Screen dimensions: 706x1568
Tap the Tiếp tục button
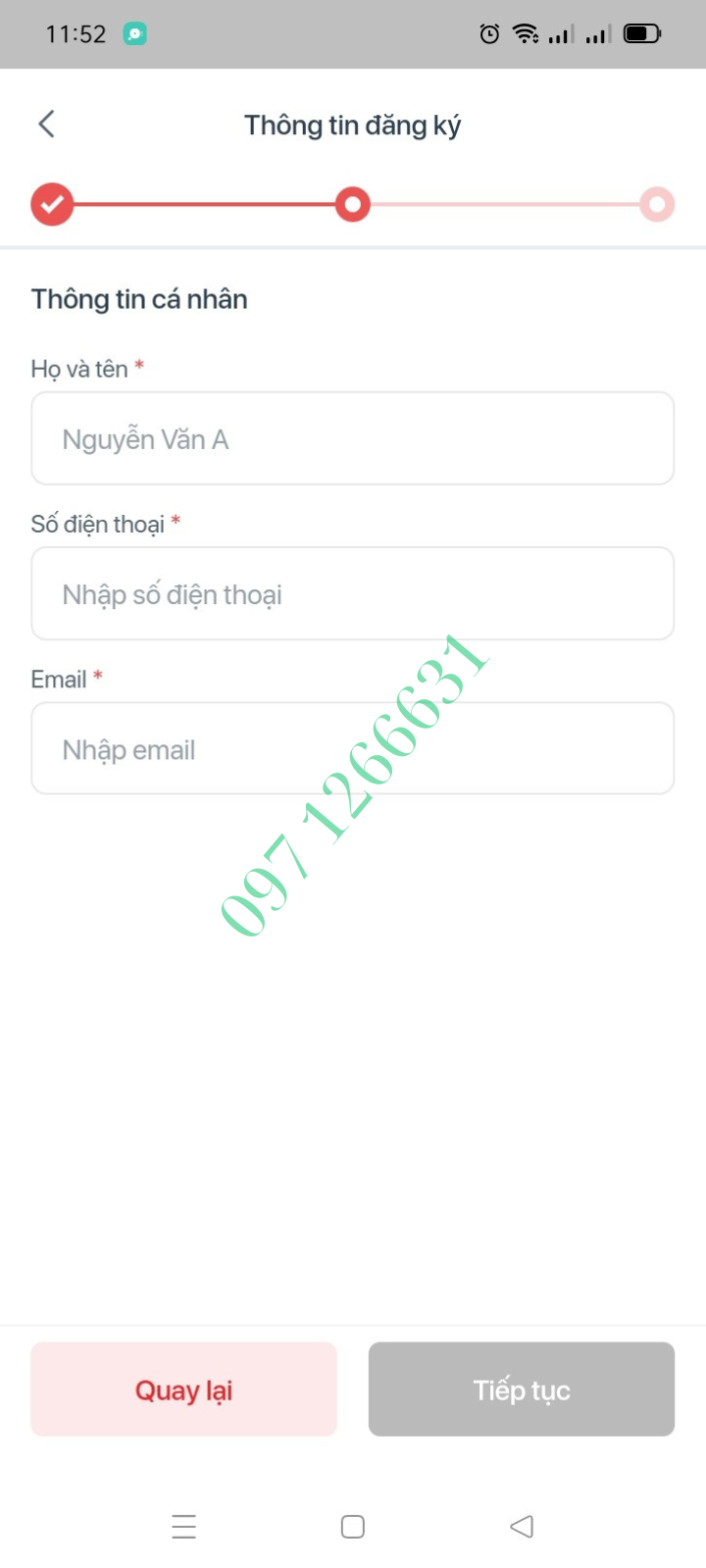521,1389
